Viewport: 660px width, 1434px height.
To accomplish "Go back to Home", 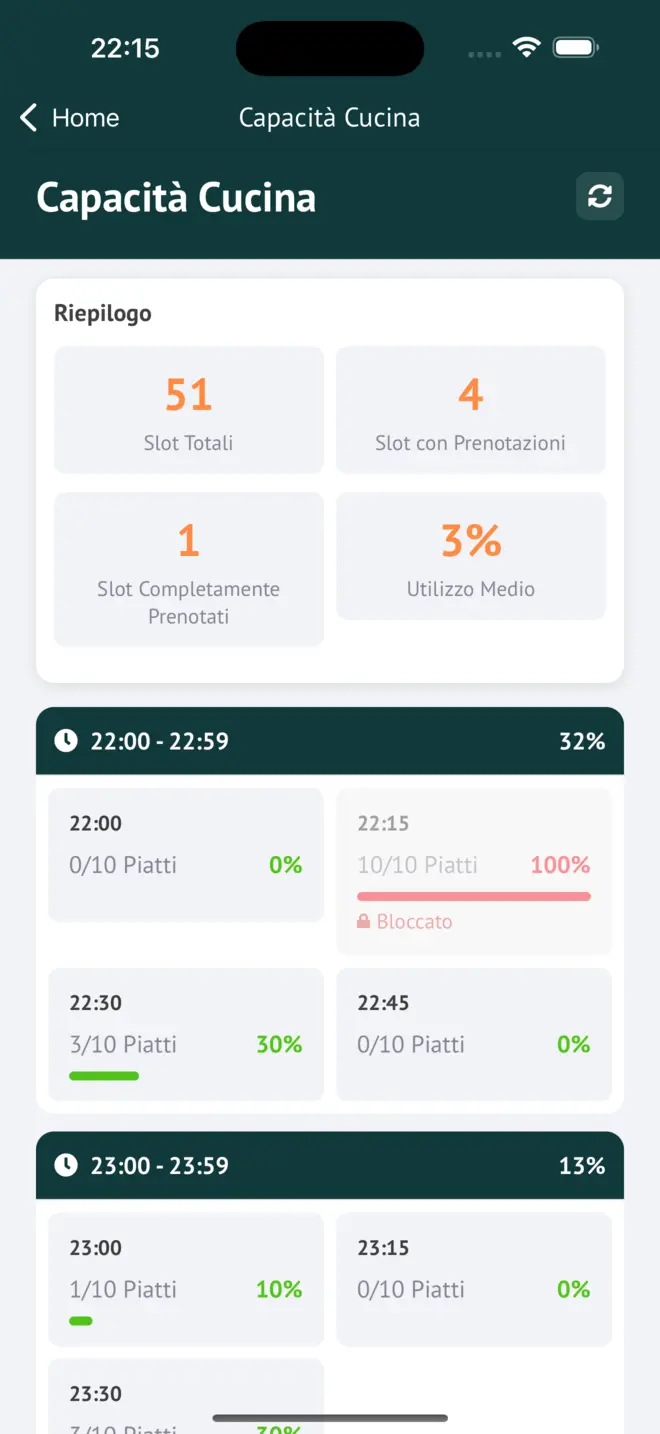I will 70,118.
